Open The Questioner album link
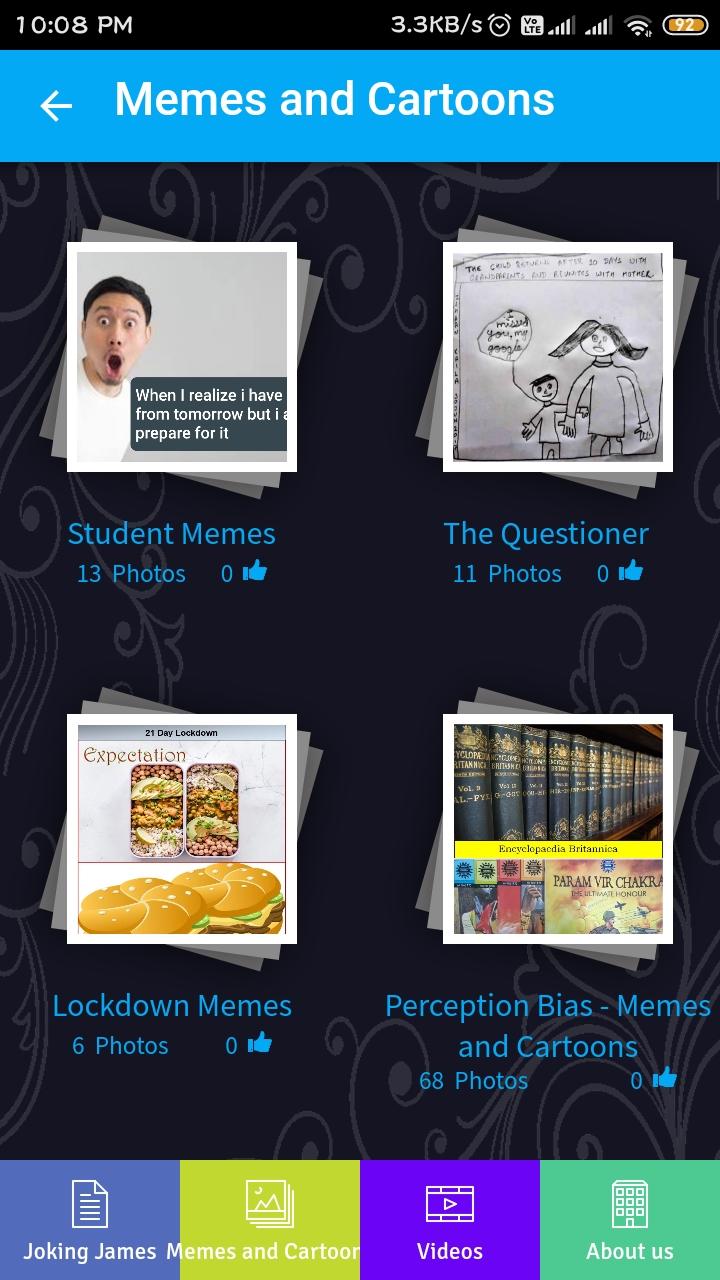 point(546,533)
